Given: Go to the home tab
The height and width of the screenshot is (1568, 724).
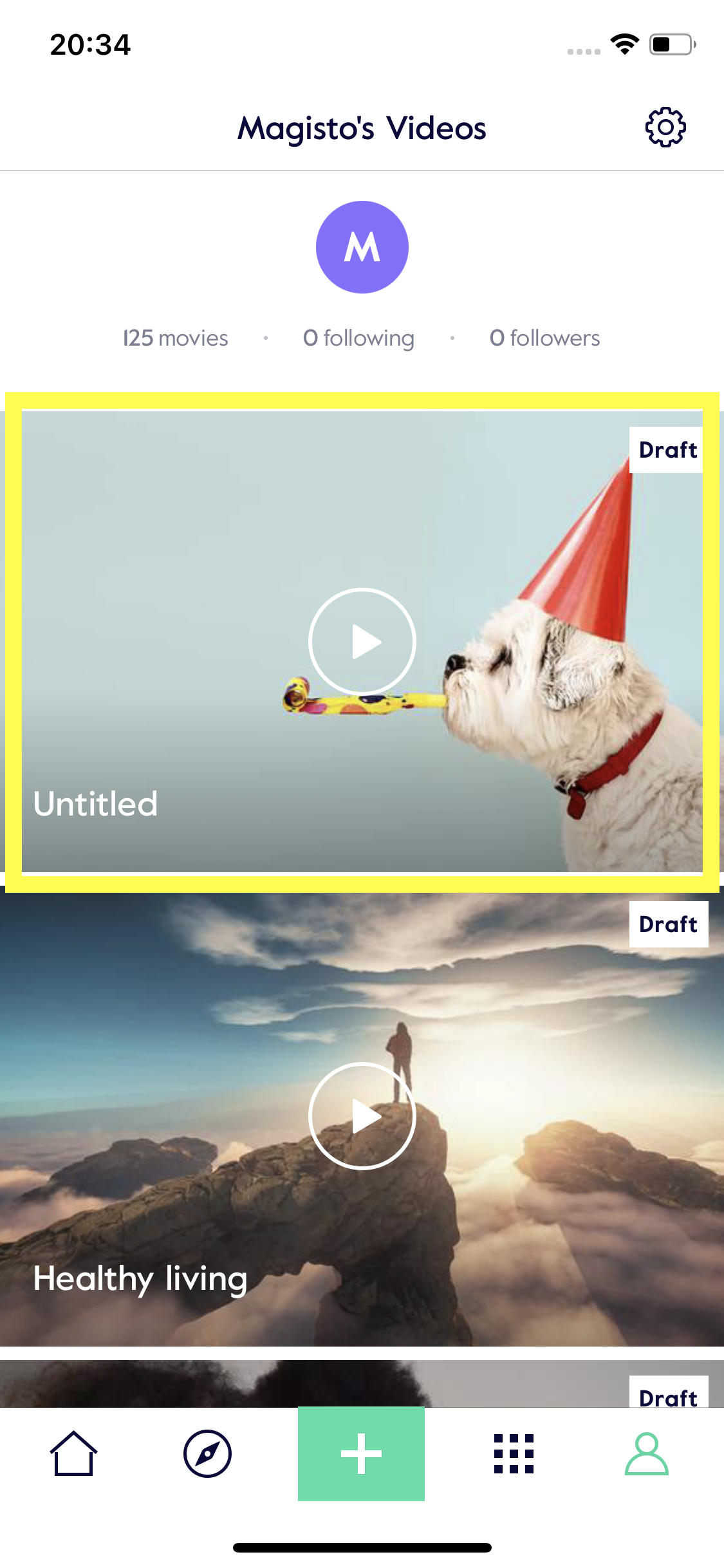Looking at the screenshot, I should click(x=74, y=1453).
